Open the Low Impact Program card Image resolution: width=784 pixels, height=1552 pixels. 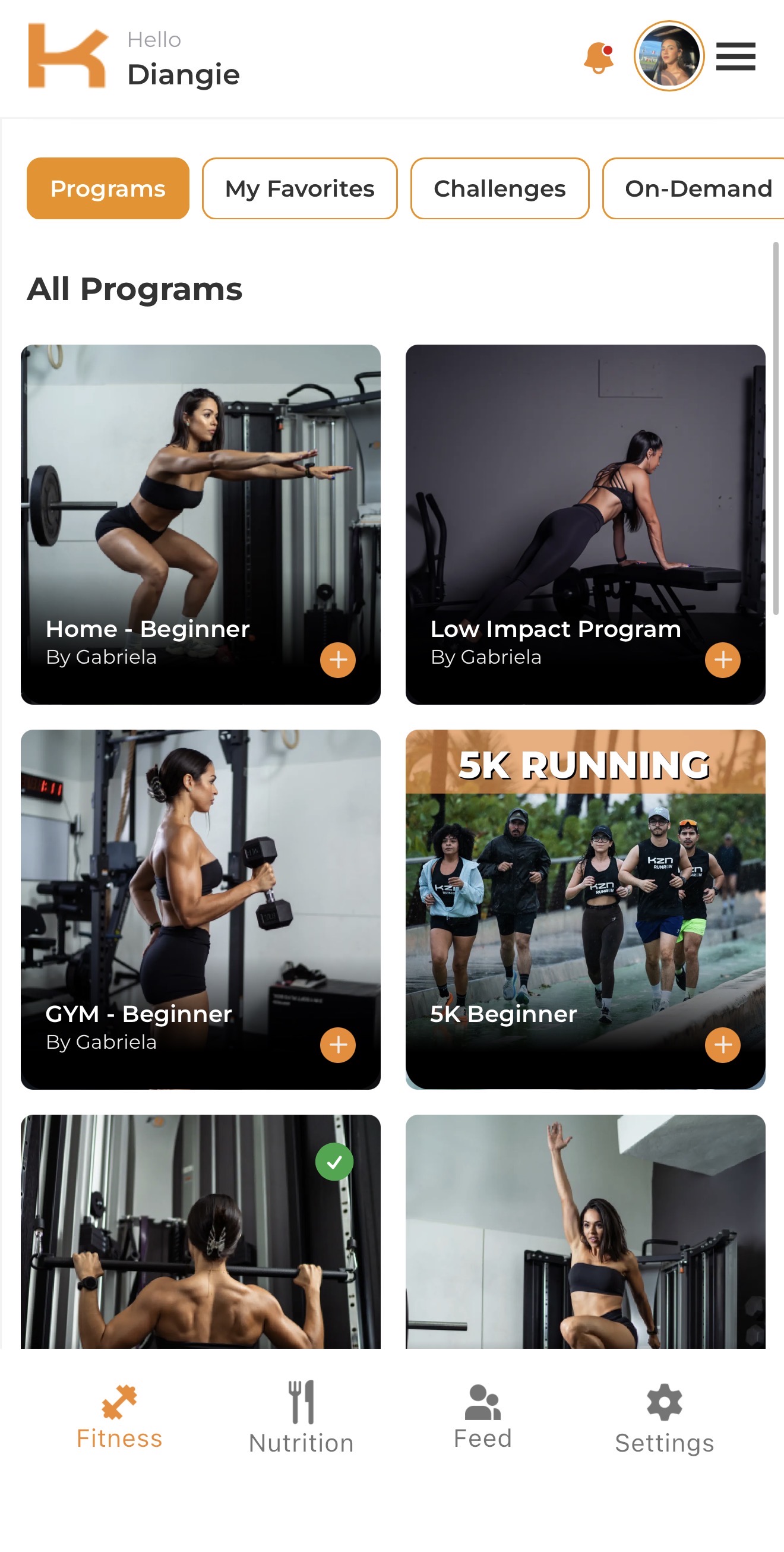pos(584,494)
